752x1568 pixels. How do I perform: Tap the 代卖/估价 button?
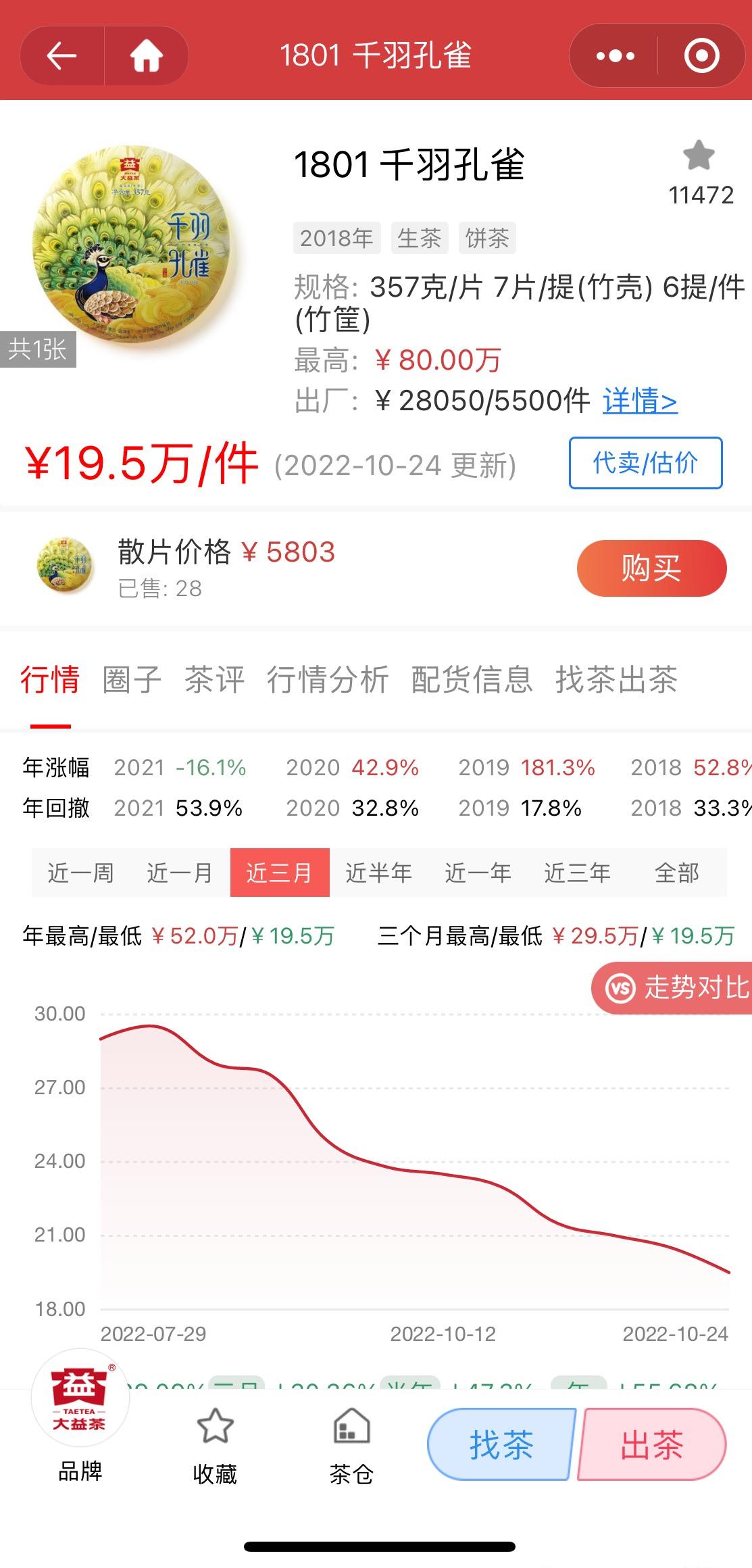coord(645,463)
